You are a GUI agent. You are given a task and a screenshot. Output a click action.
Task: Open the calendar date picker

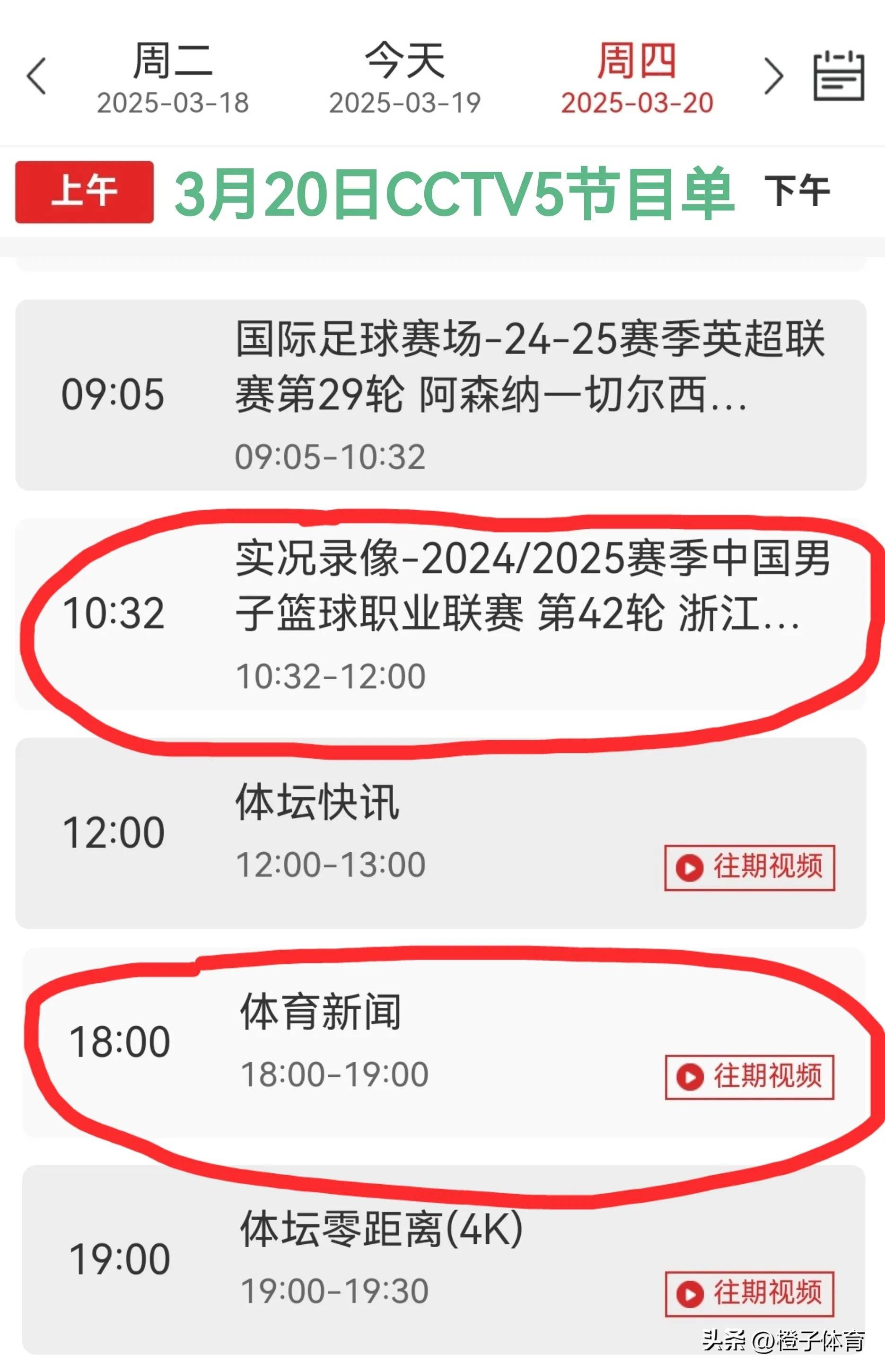839,76
